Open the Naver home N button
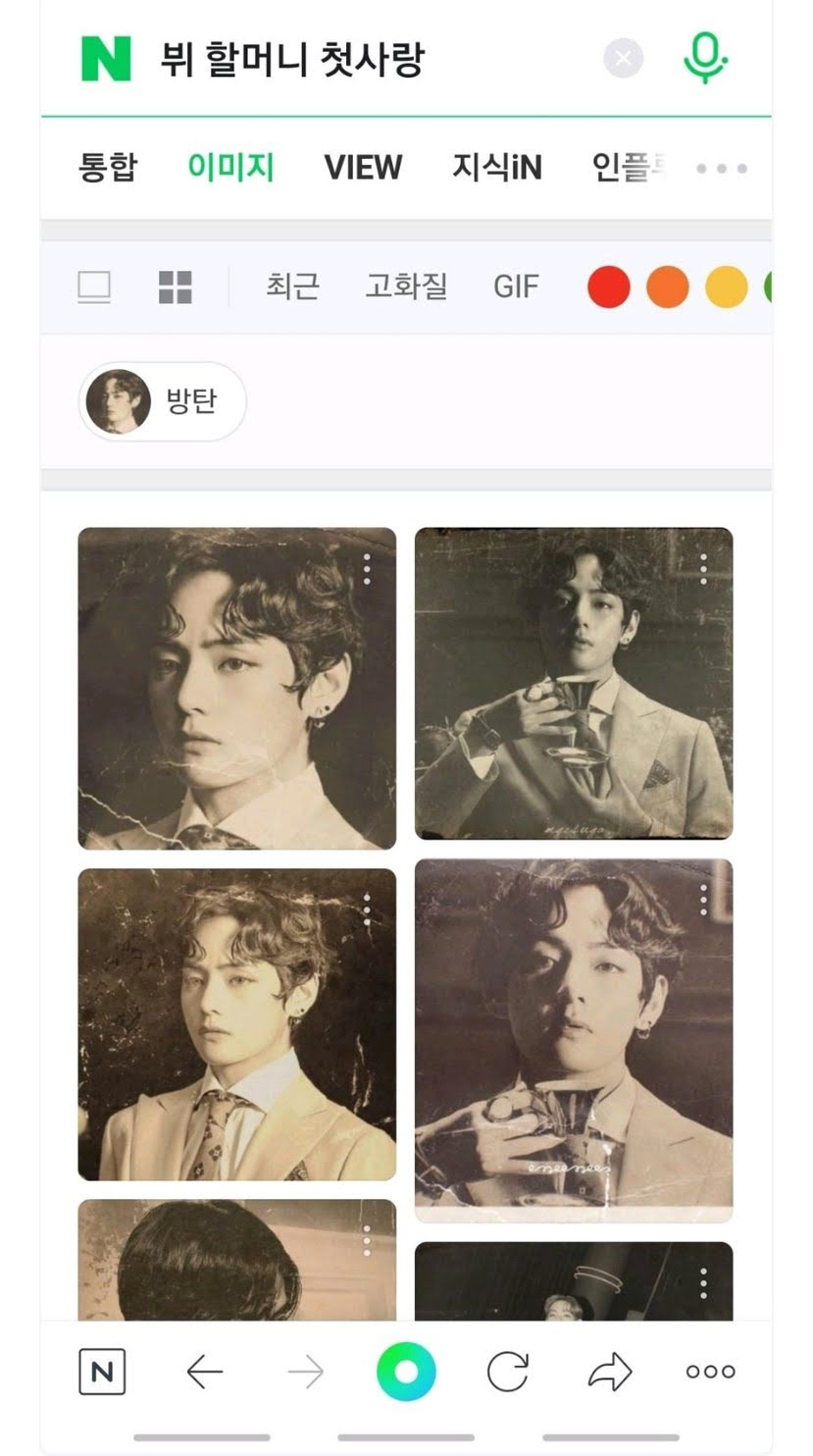The height and width of the screenshot is (1456, 813). [x=102, y=1372]
